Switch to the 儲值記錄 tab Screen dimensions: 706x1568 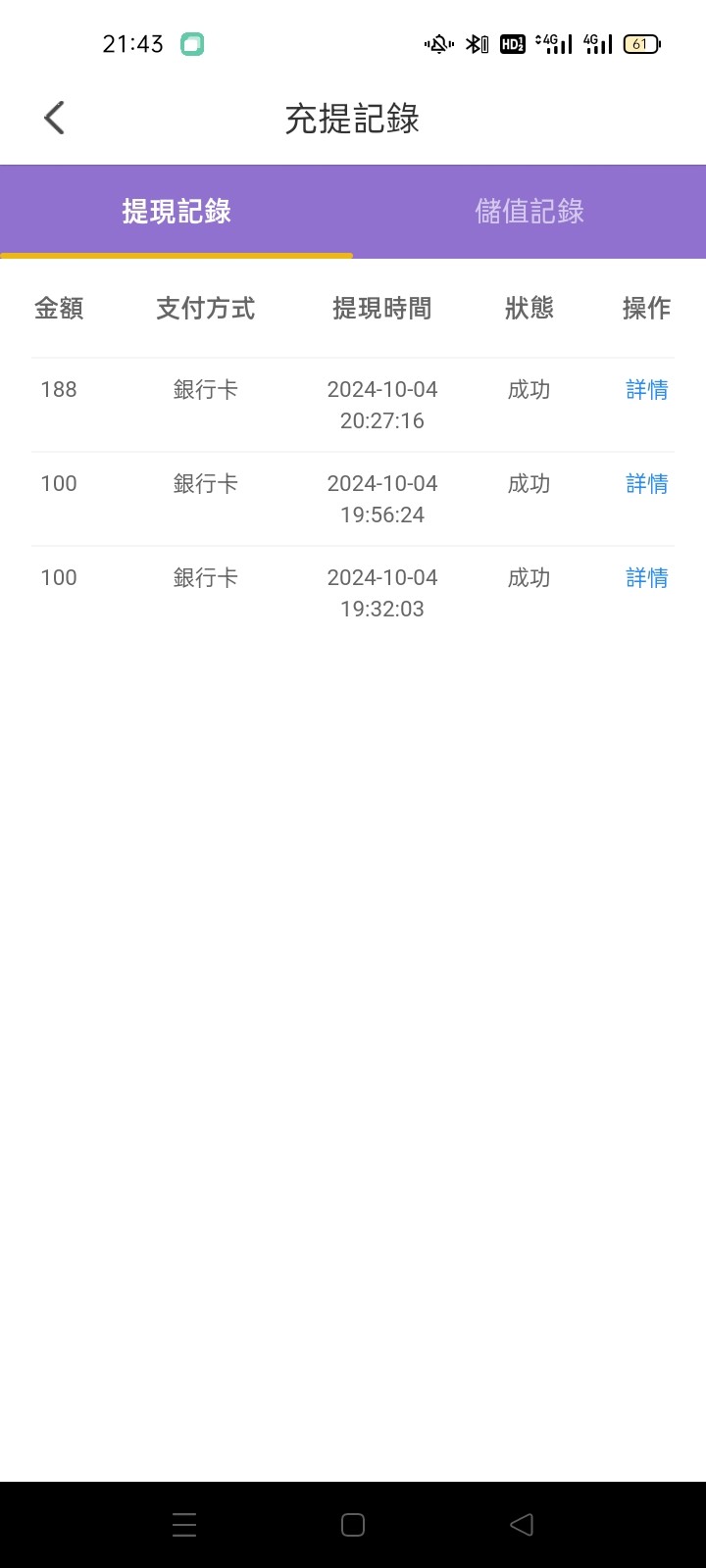click(529, 212)
